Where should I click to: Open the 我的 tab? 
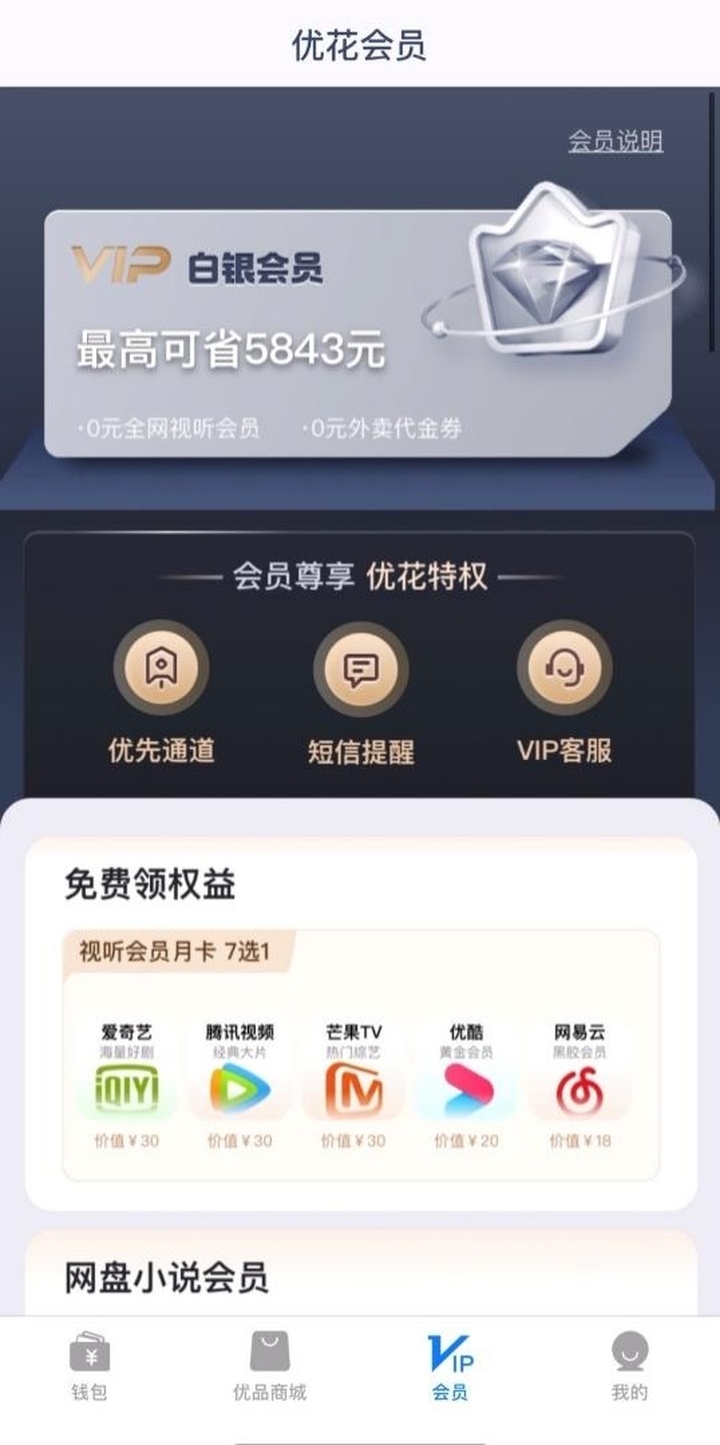pos(630,1366)
